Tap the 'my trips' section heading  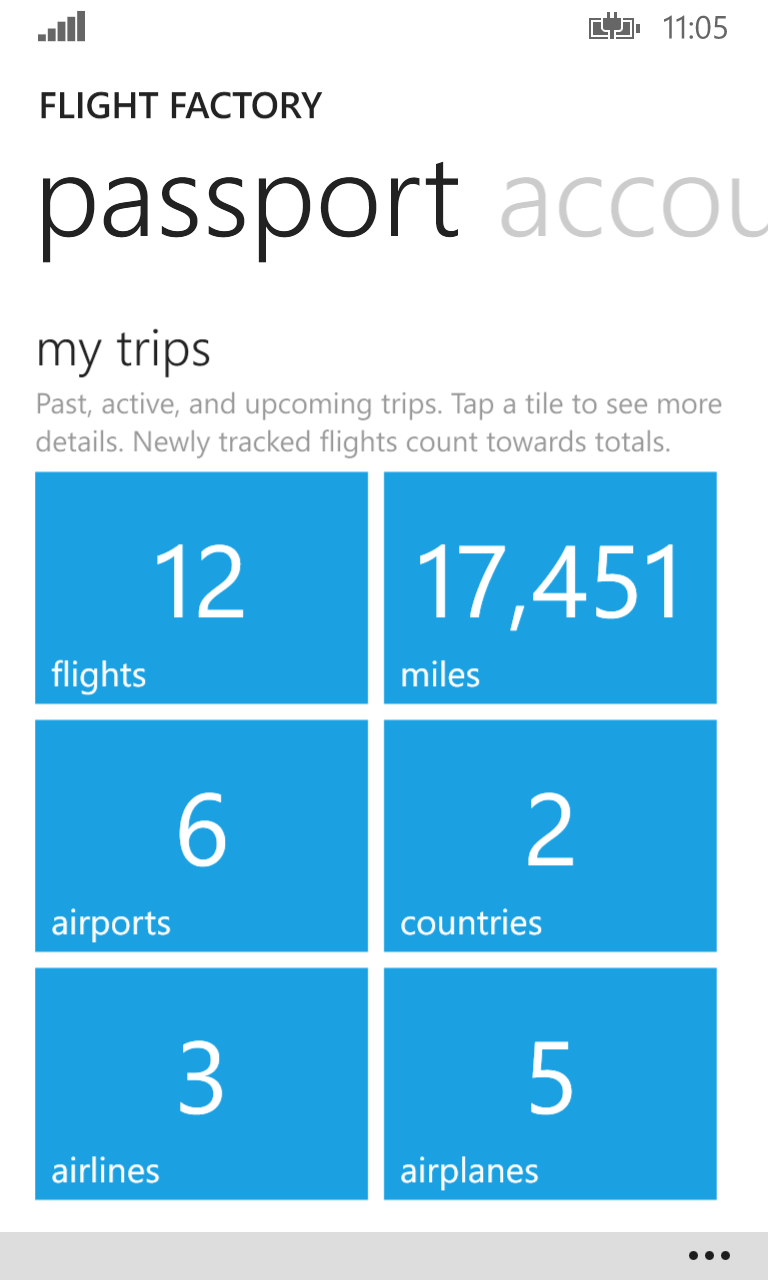pos(123,350)
